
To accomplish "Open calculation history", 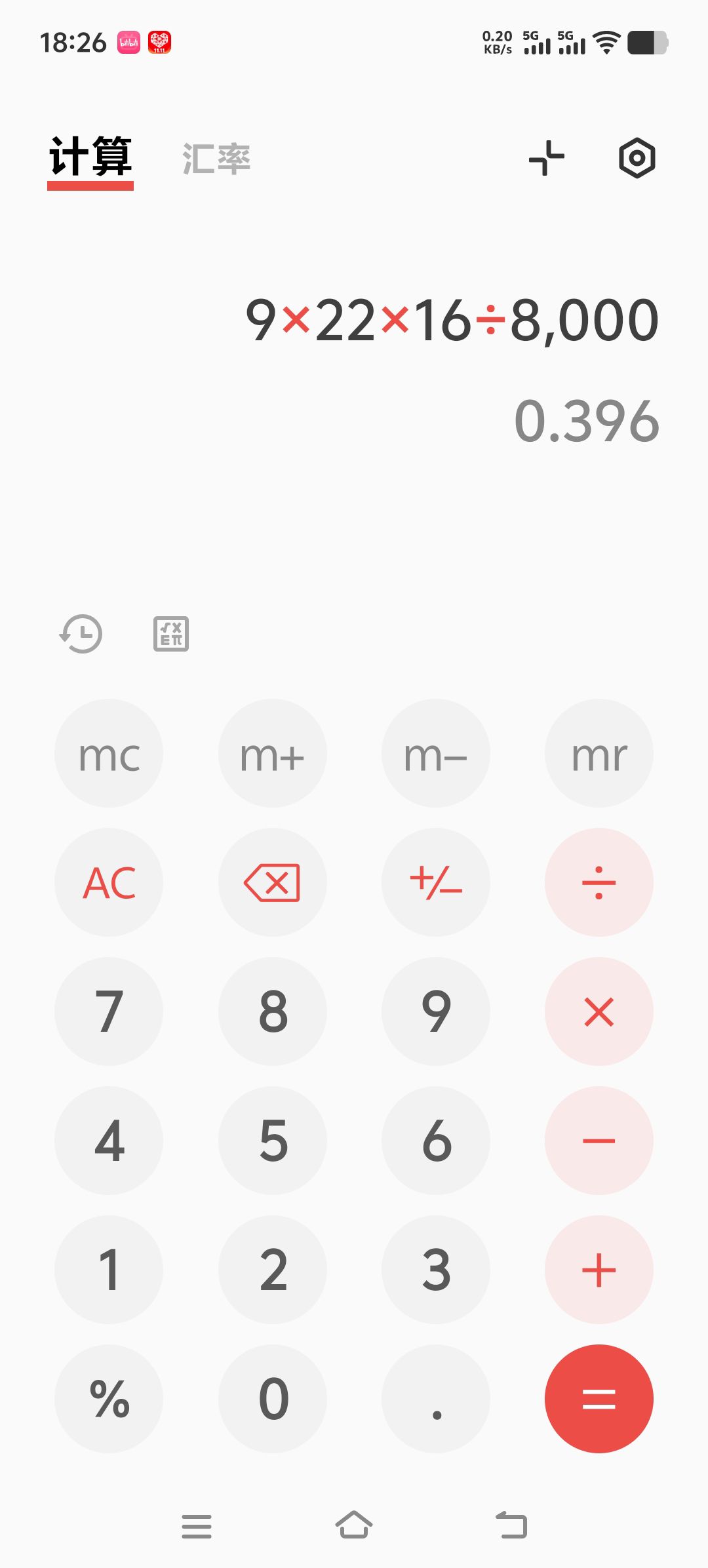I will pos(81,634).
